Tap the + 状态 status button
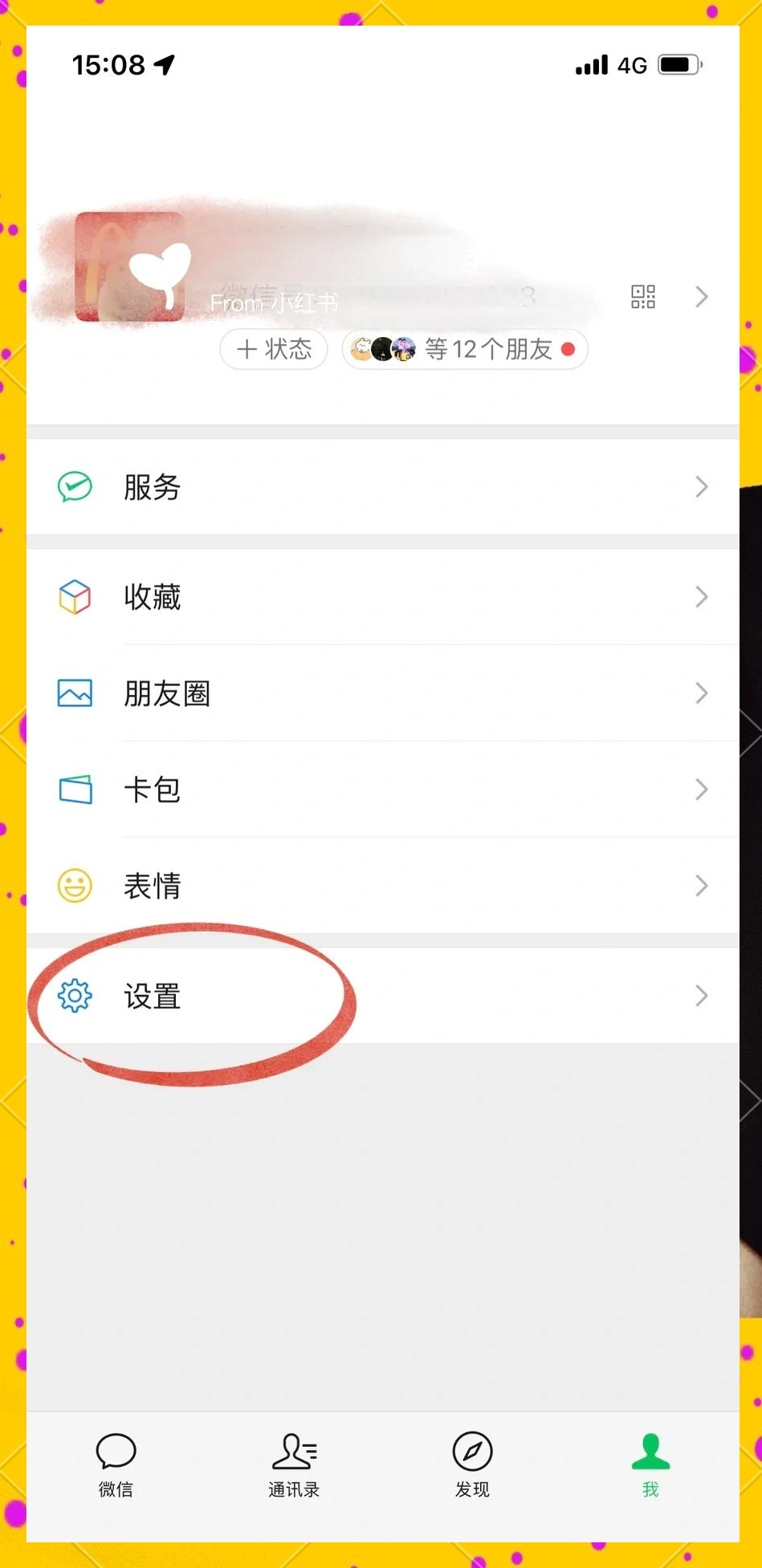This screenshot has width=762, height=1568. (x=274, y=349)
